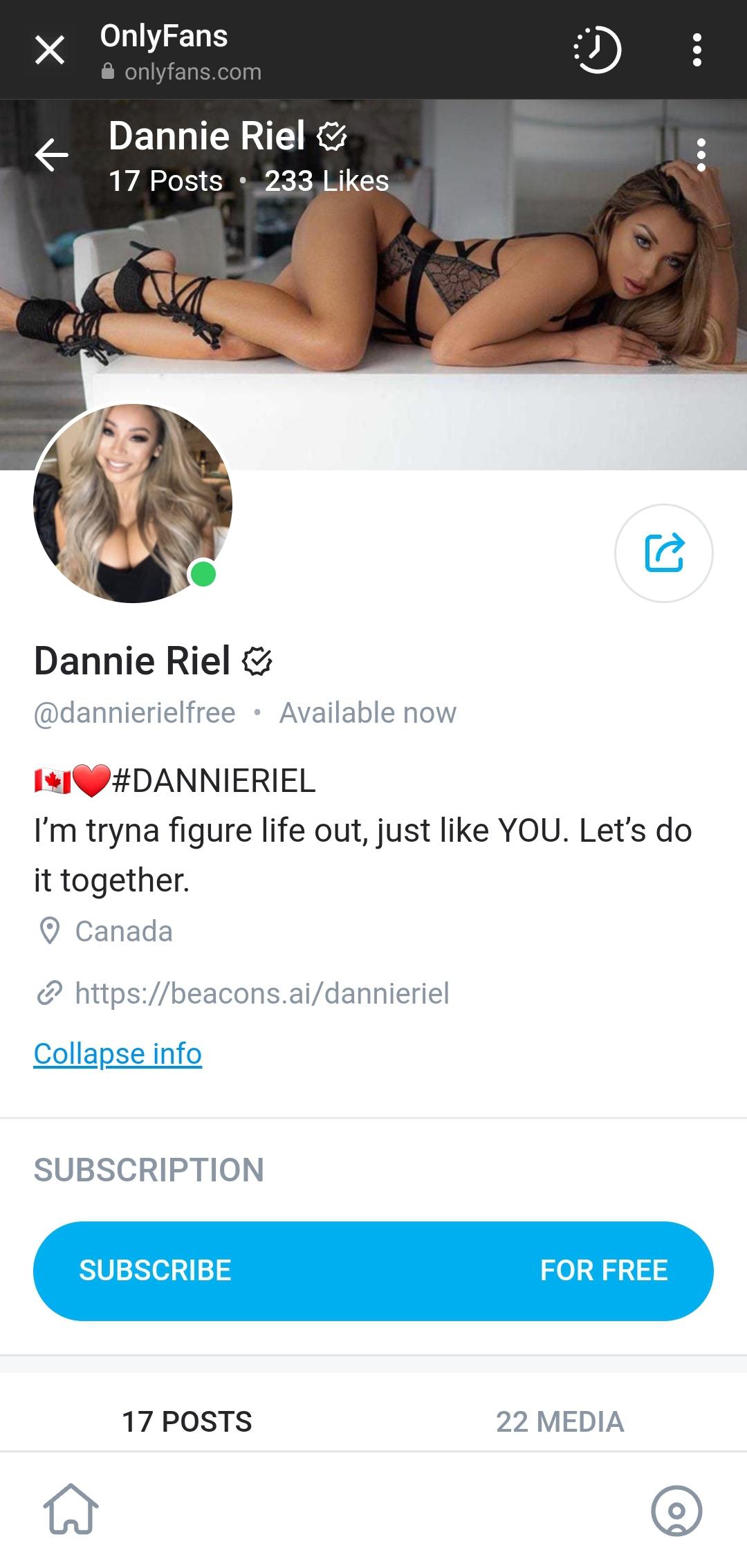Go to the home feed

[71, 1510]
